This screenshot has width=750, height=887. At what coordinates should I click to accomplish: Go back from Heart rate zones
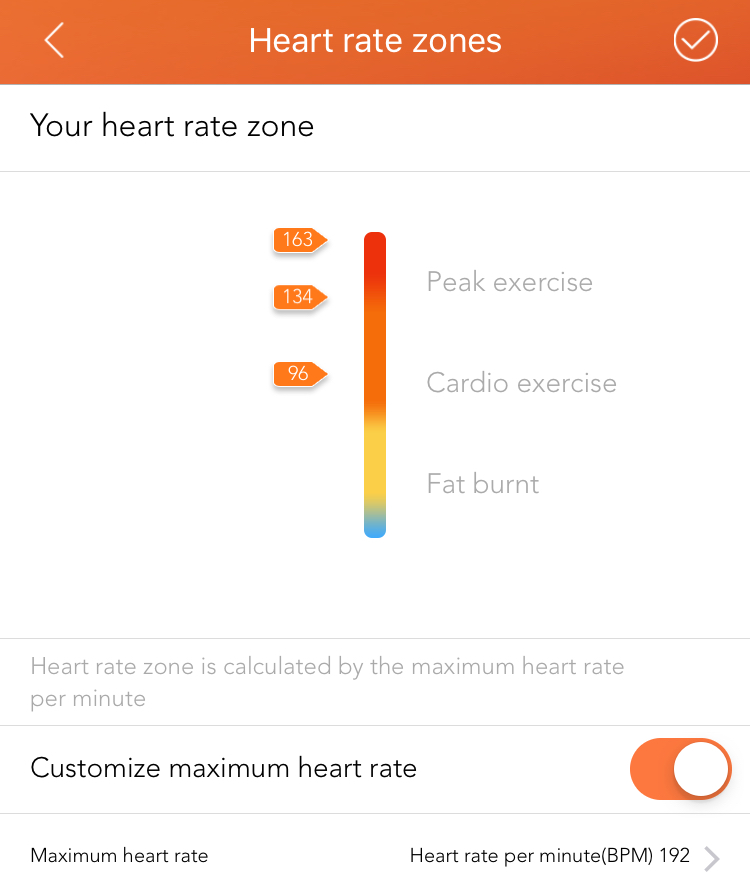pyautogui.click(x=54, y=41)
